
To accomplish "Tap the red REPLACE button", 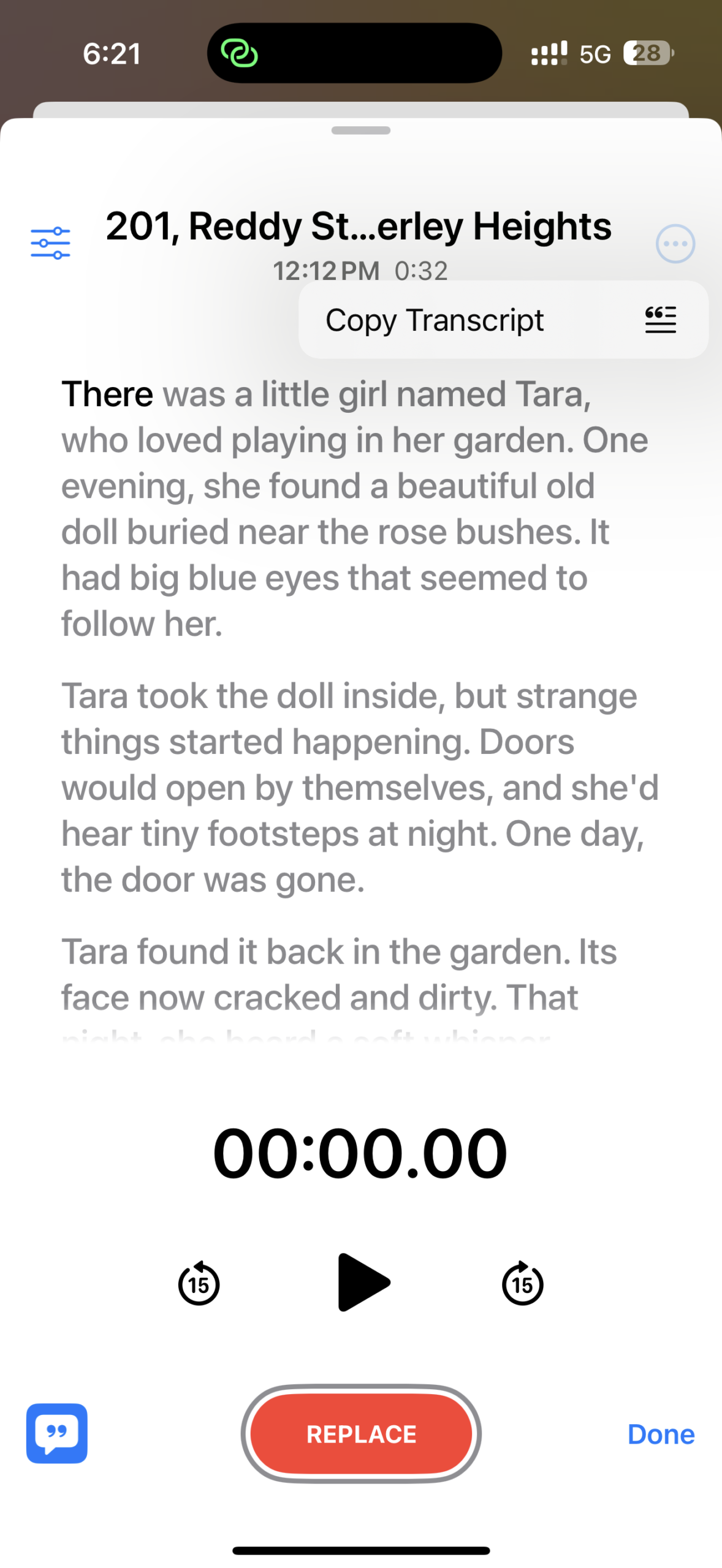I will (x=361, y=1433).
